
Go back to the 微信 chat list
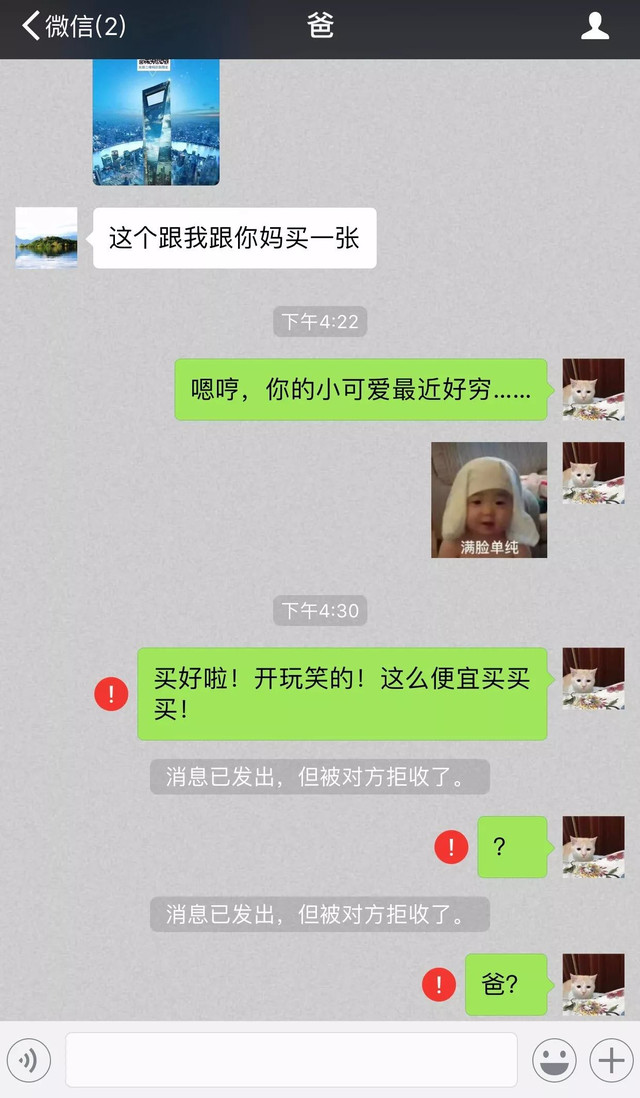(72, 26)
